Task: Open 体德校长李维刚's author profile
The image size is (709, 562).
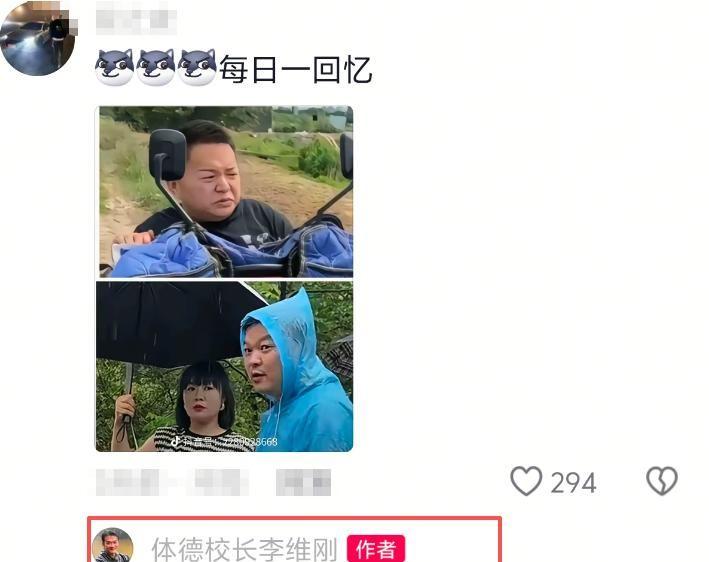Action: (113, 548)
